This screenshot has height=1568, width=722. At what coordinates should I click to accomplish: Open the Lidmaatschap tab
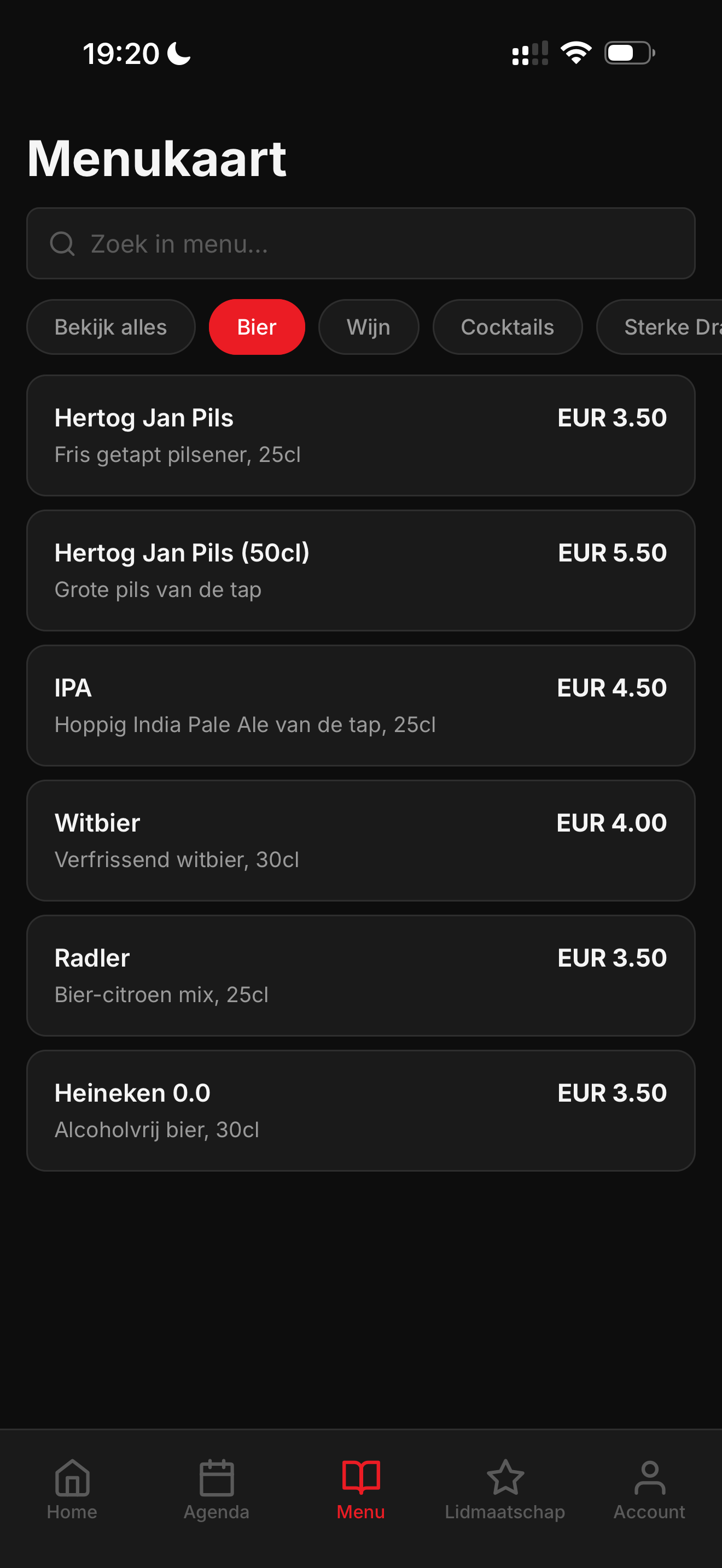point(505,1489)
